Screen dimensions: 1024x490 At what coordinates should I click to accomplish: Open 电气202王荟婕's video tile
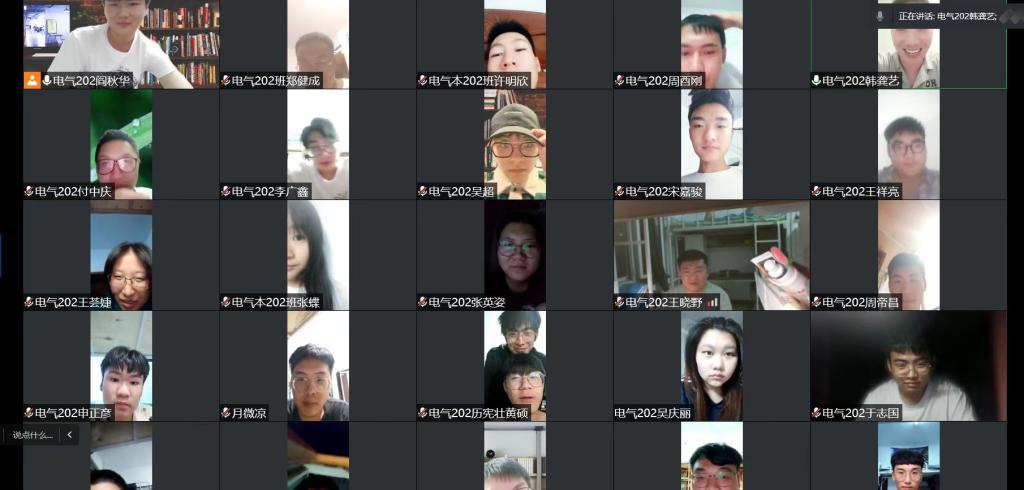tap(121, 255)
